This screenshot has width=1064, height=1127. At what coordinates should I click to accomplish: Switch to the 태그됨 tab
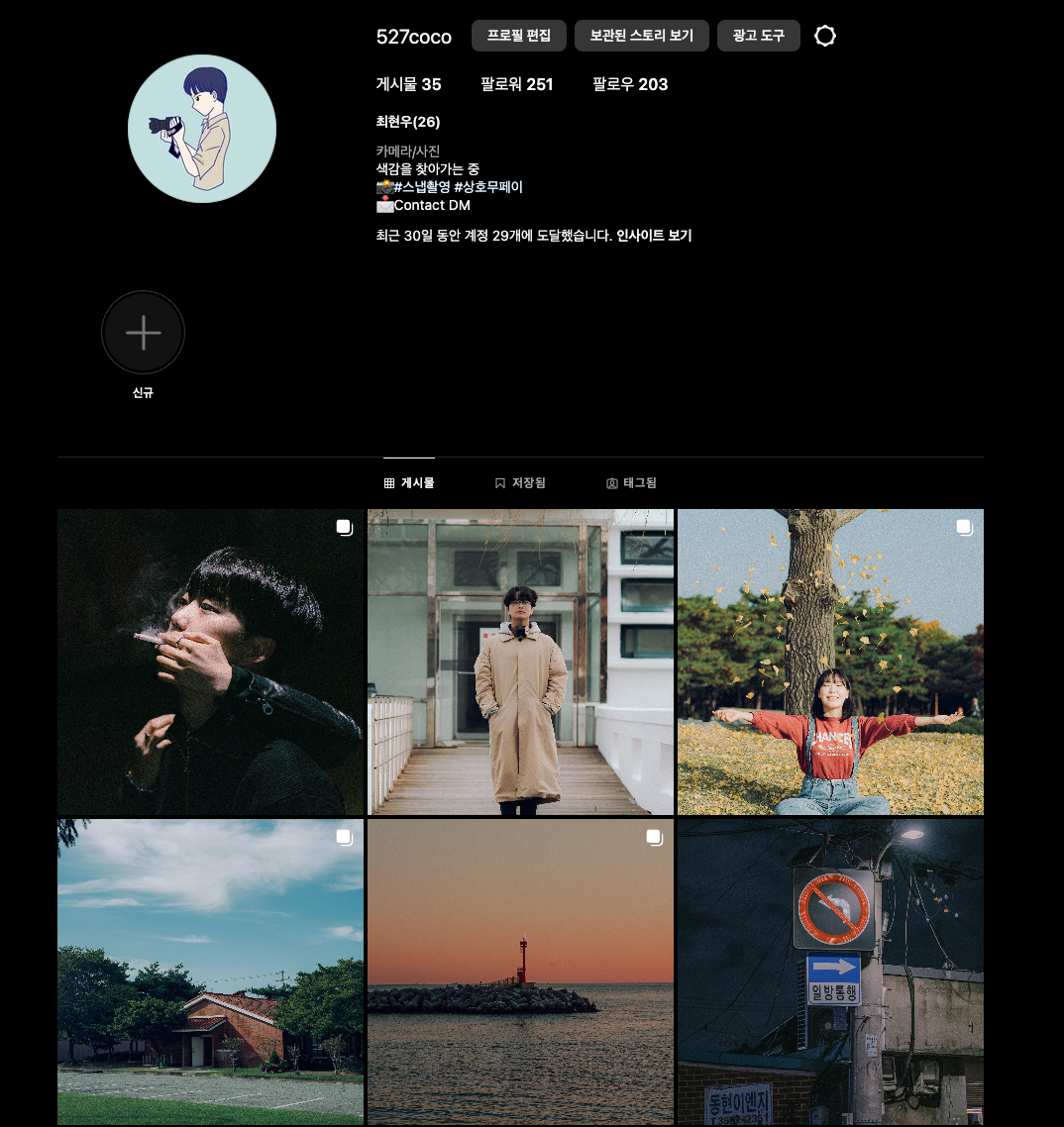click(x=631, y=483)
